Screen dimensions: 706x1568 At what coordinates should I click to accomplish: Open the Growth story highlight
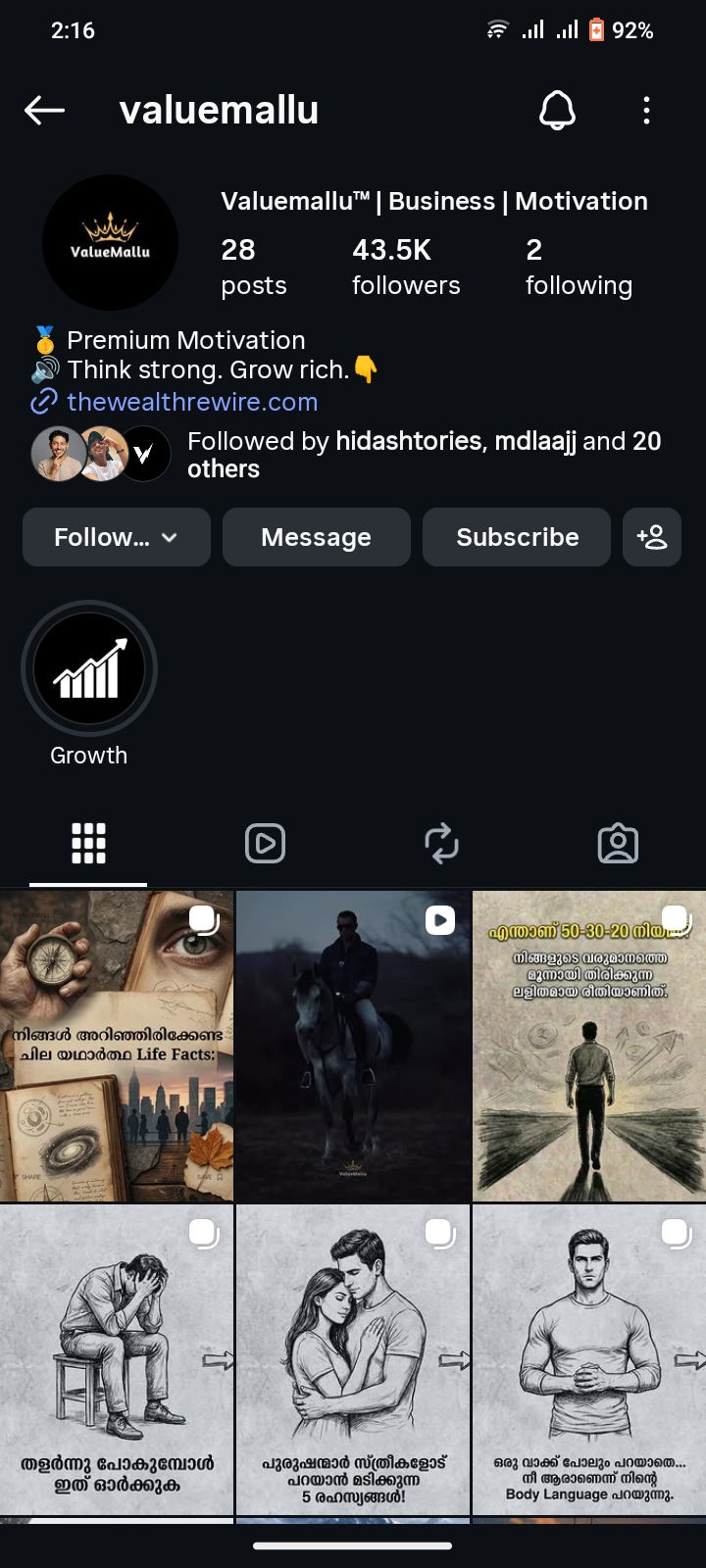[x=88, y=667]
